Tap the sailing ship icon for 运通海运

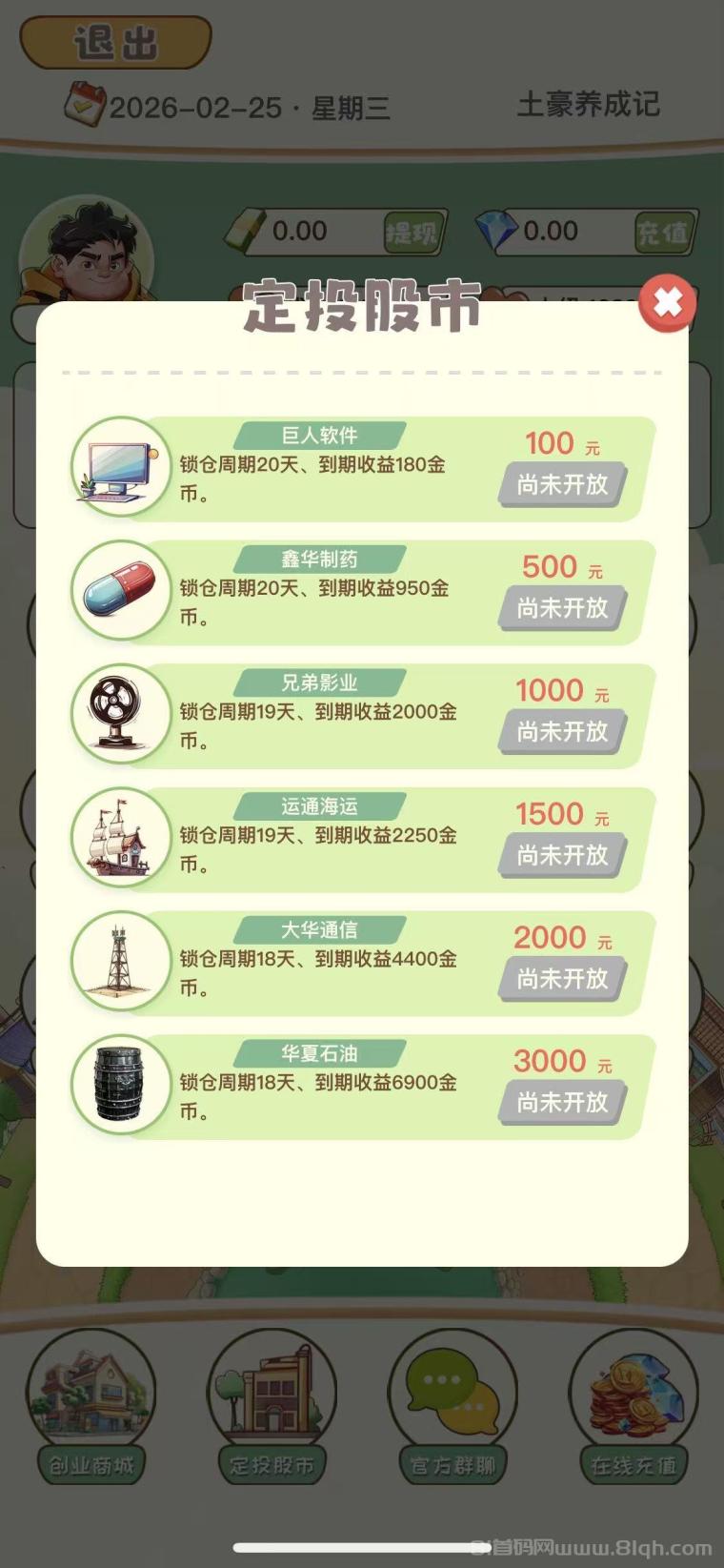118,838
